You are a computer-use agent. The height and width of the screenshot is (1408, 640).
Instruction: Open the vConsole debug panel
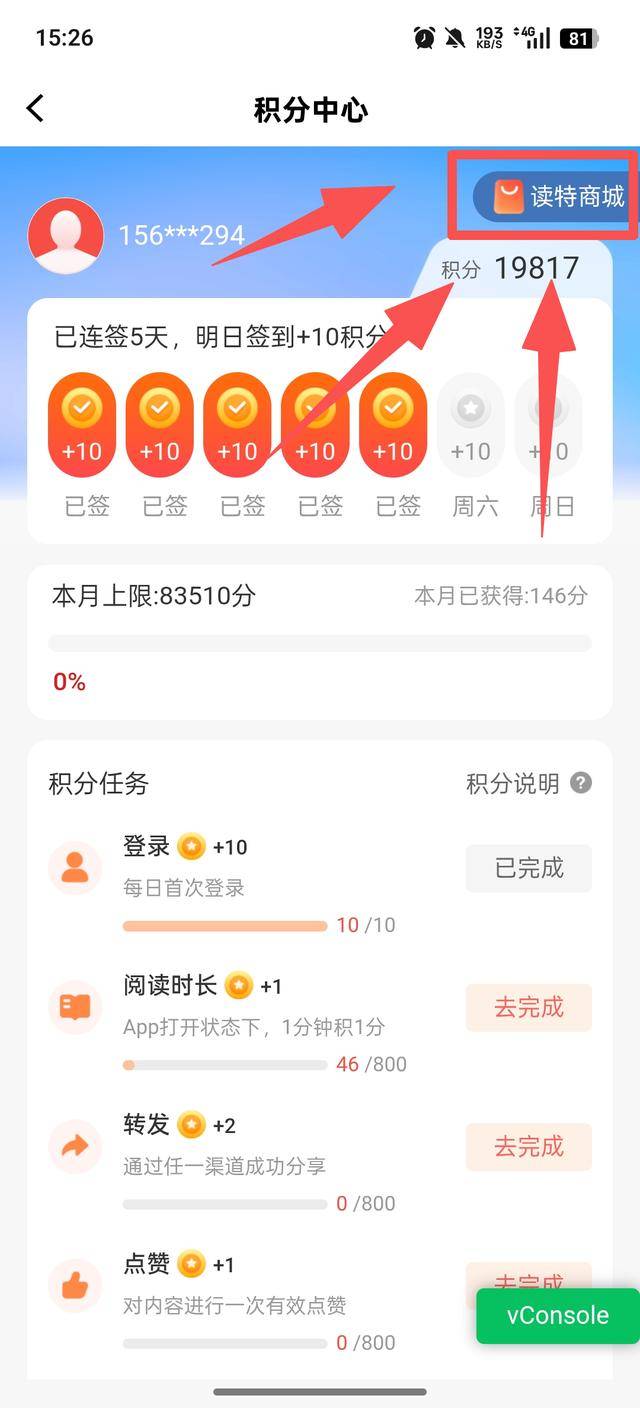pos(557,1315)
